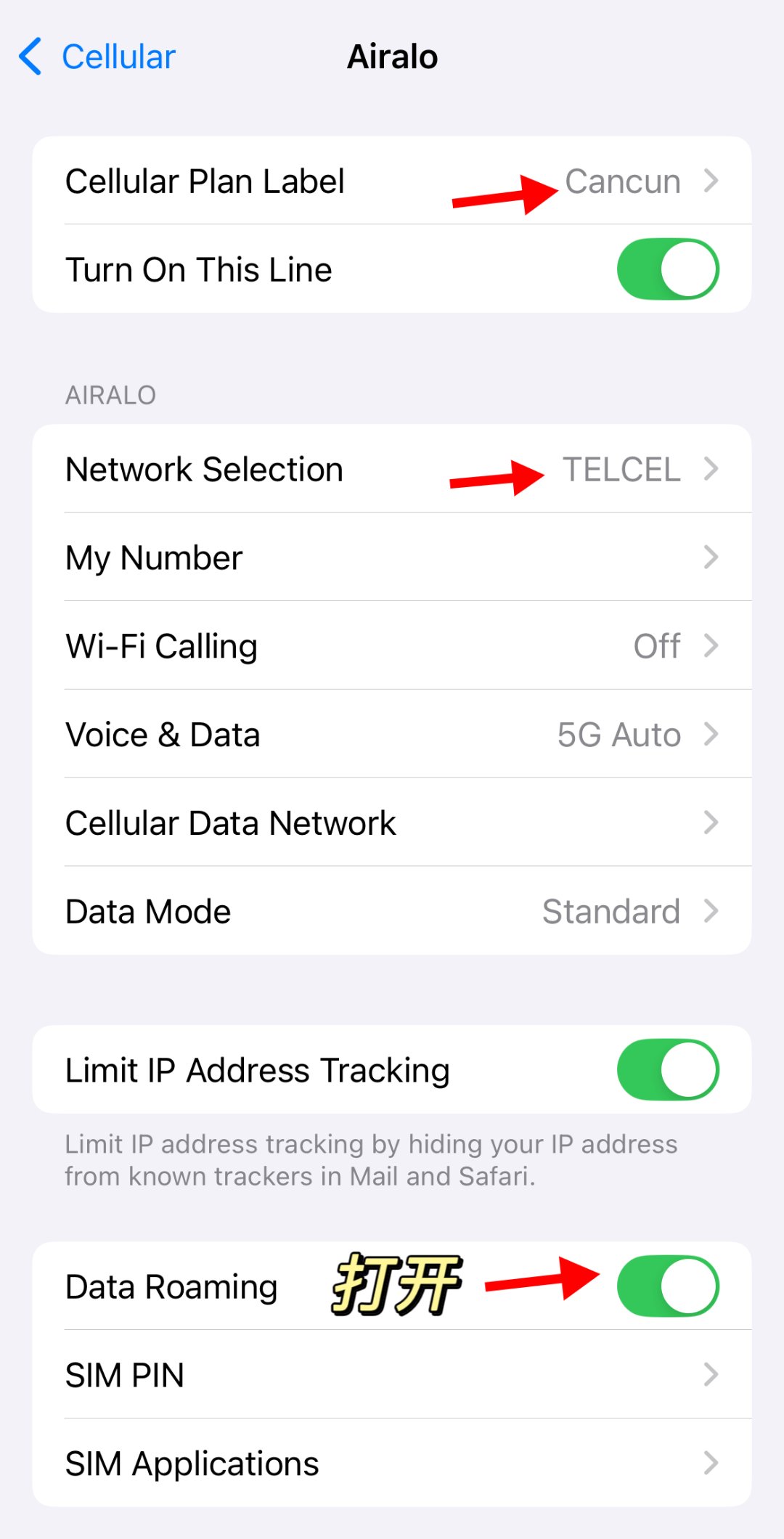The image size is (784, 1539).
Task: Toggle Turn On This Line switch
Action: point(667,269)
